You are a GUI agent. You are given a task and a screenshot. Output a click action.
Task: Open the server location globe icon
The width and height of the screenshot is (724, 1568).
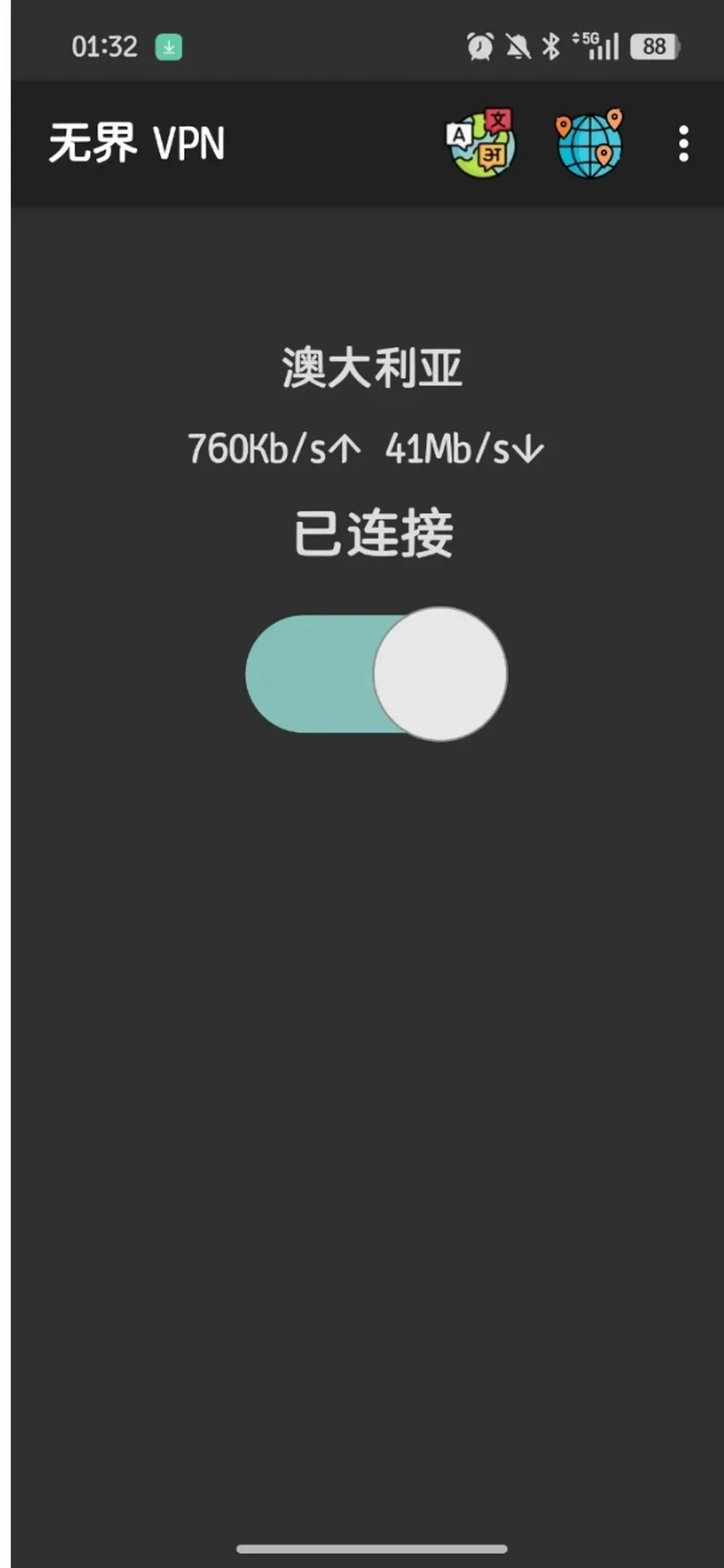click(589, 143)
